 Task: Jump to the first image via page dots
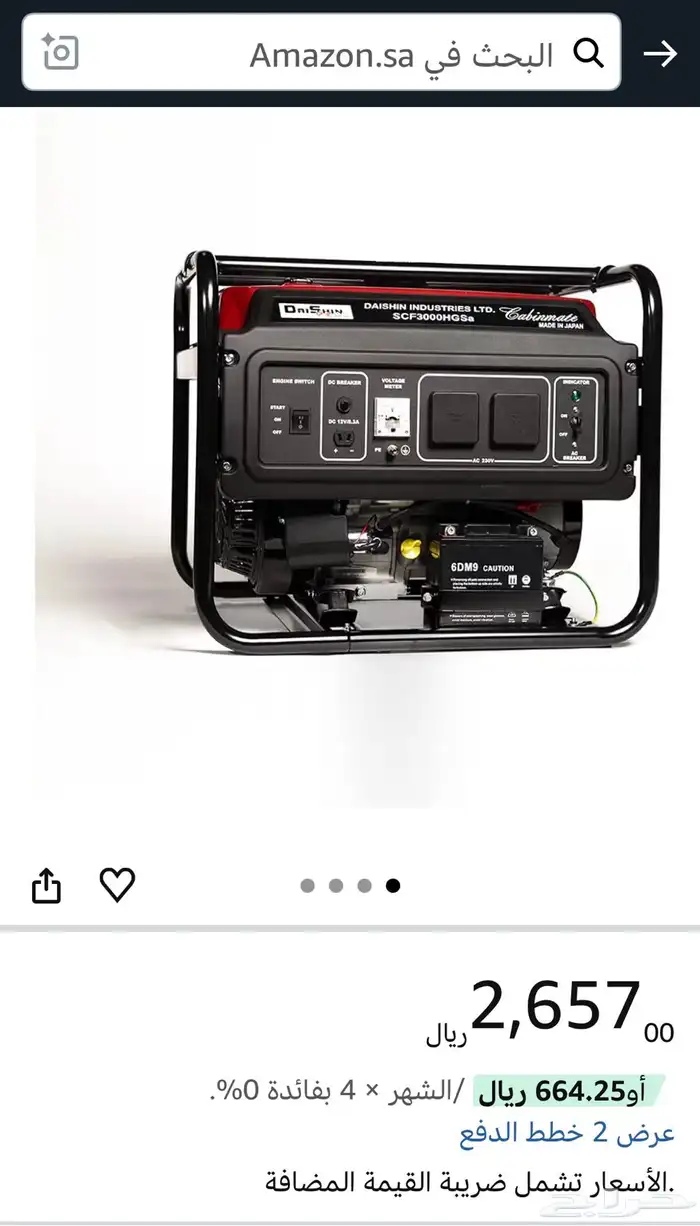tap(307, 885)
